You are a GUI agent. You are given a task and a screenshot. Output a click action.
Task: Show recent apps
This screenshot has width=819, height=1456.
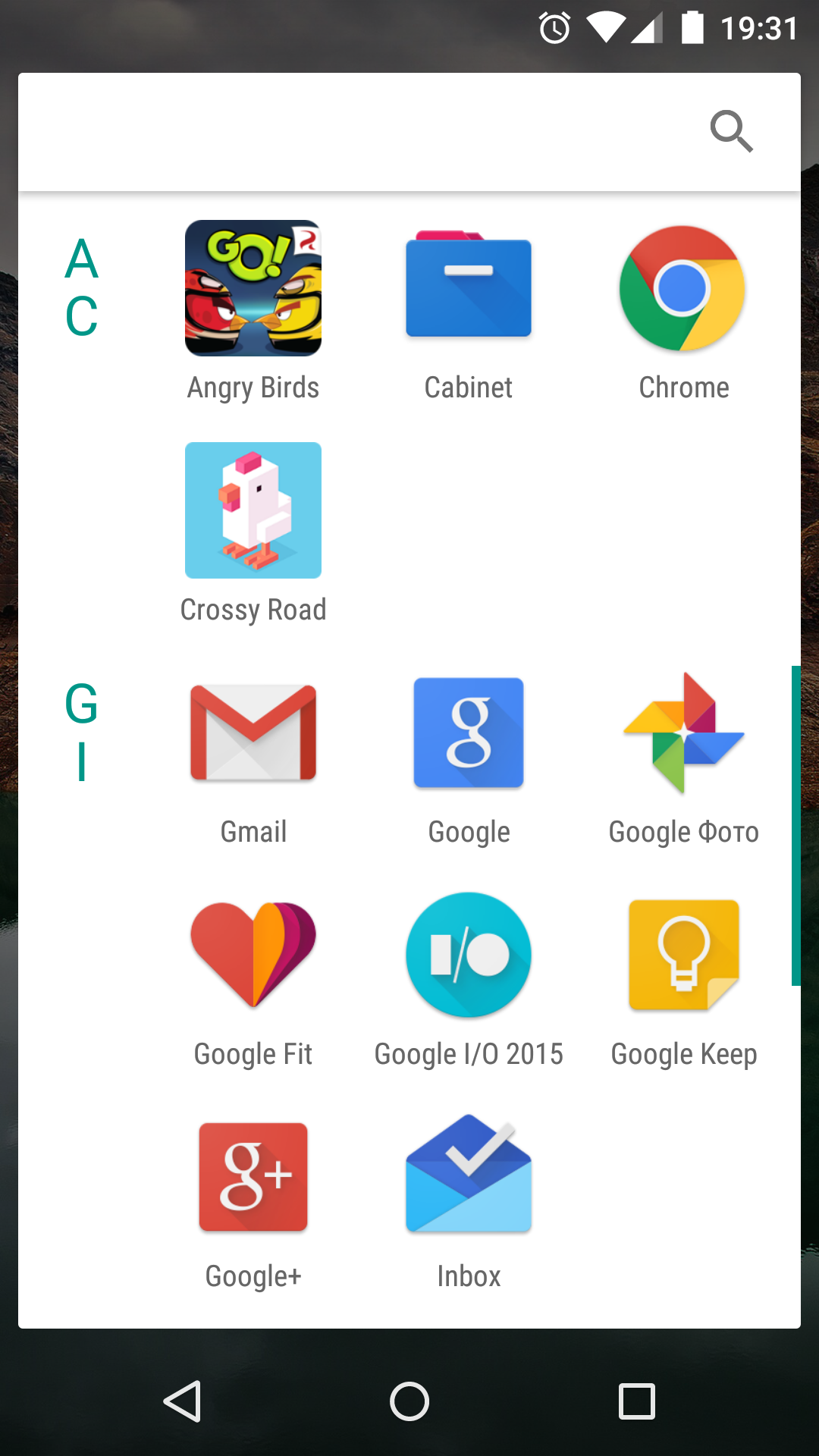click(637, 1401)
